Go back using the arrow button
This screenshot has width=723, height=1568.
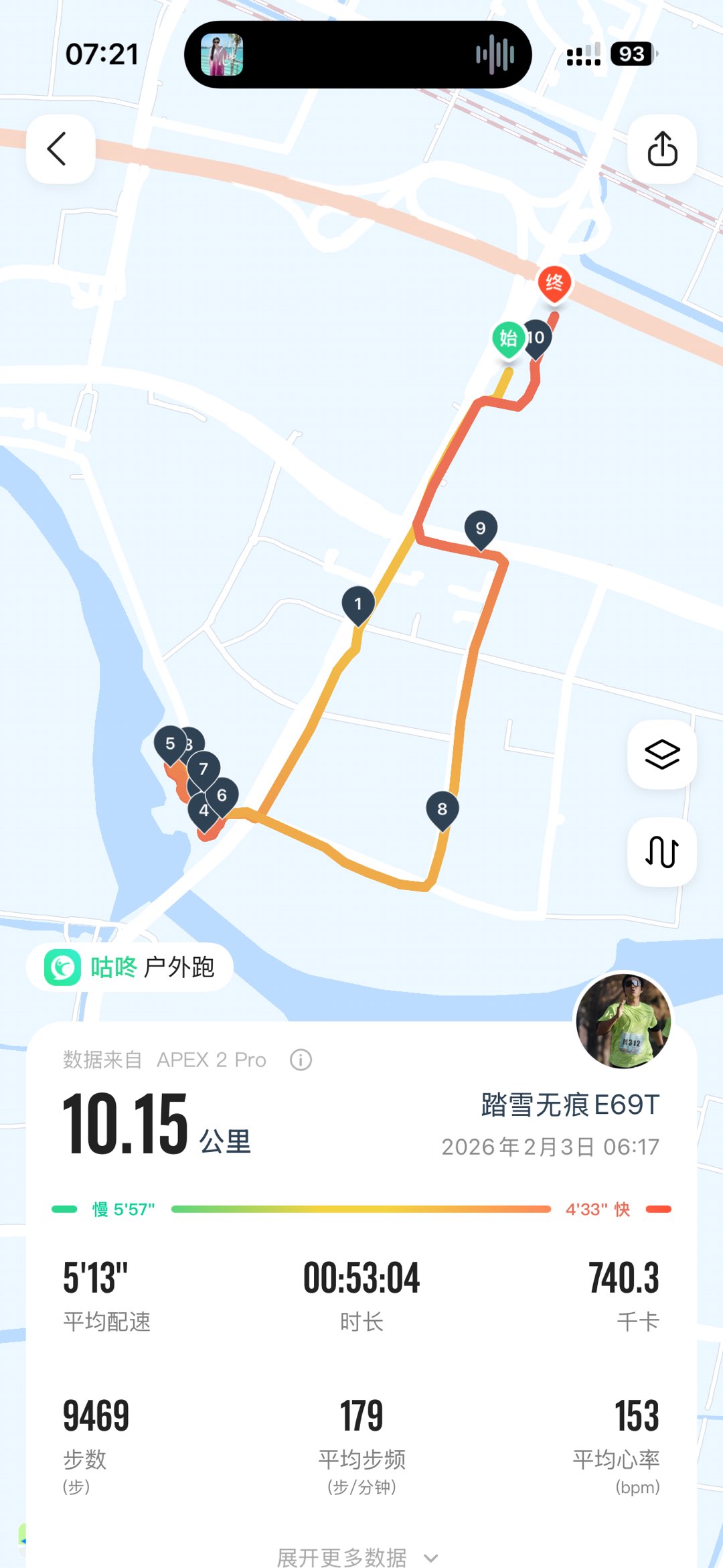point(60,149)
